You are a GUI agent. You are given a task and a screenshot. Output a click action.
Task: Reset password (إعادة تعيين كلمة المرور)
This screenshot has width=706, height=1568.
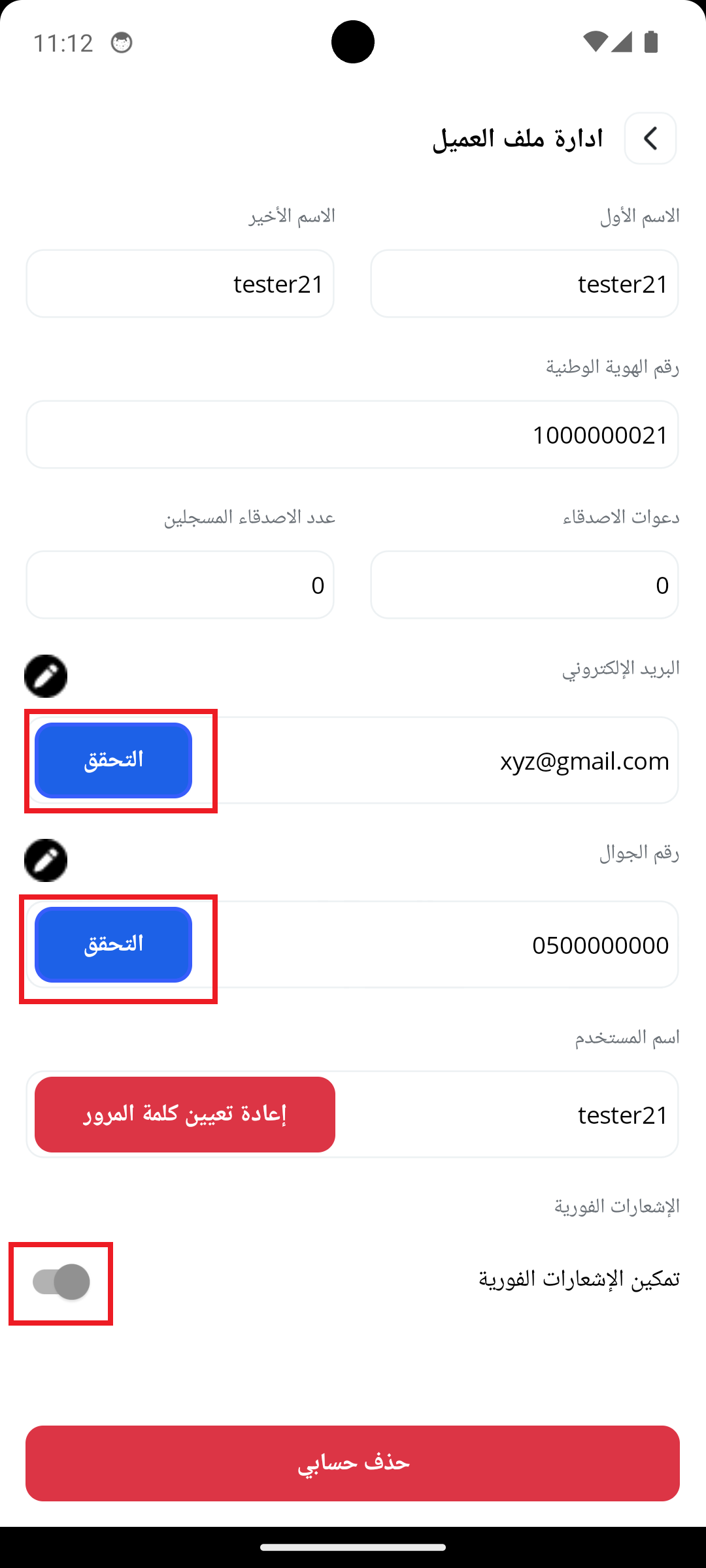(185, 1115)
